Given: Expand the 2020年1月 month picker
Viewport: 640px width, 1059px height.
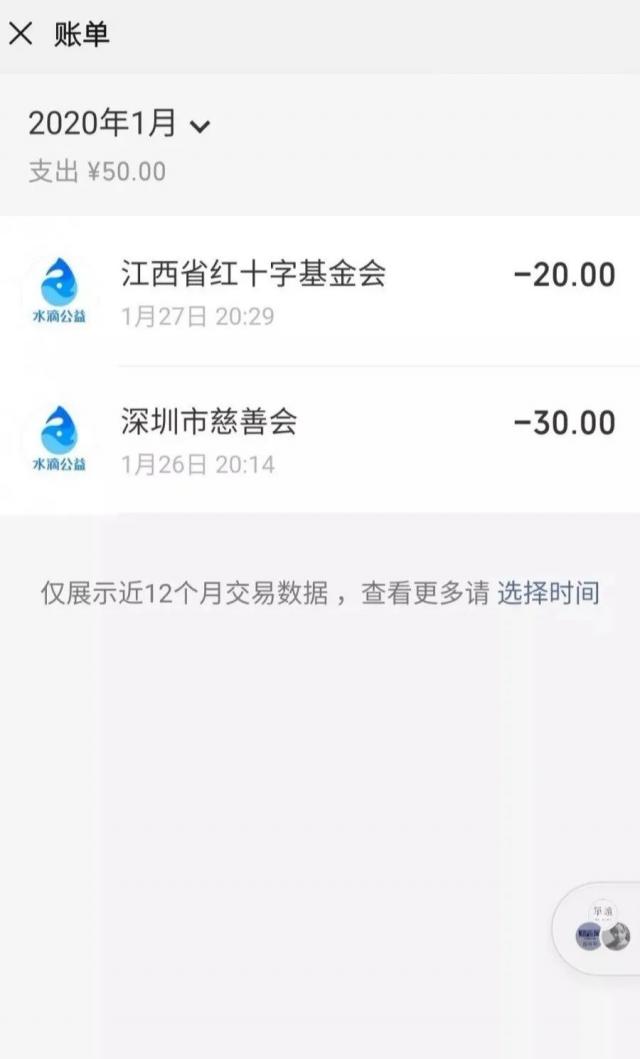Looking at the screenshot, I should coord(119,124).
